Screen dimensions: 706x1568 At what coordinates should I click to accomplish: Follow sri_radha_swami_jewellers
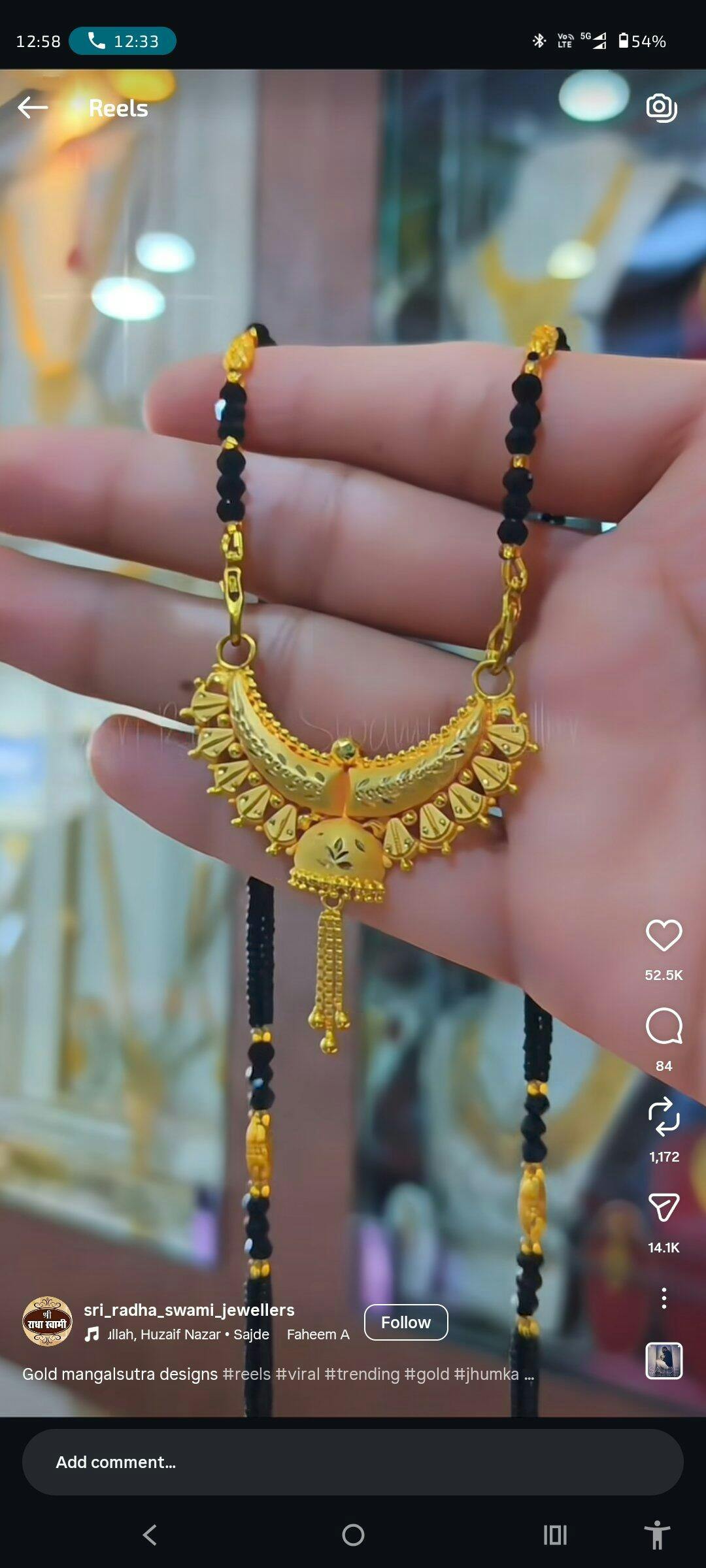[x=405, y=1322]
